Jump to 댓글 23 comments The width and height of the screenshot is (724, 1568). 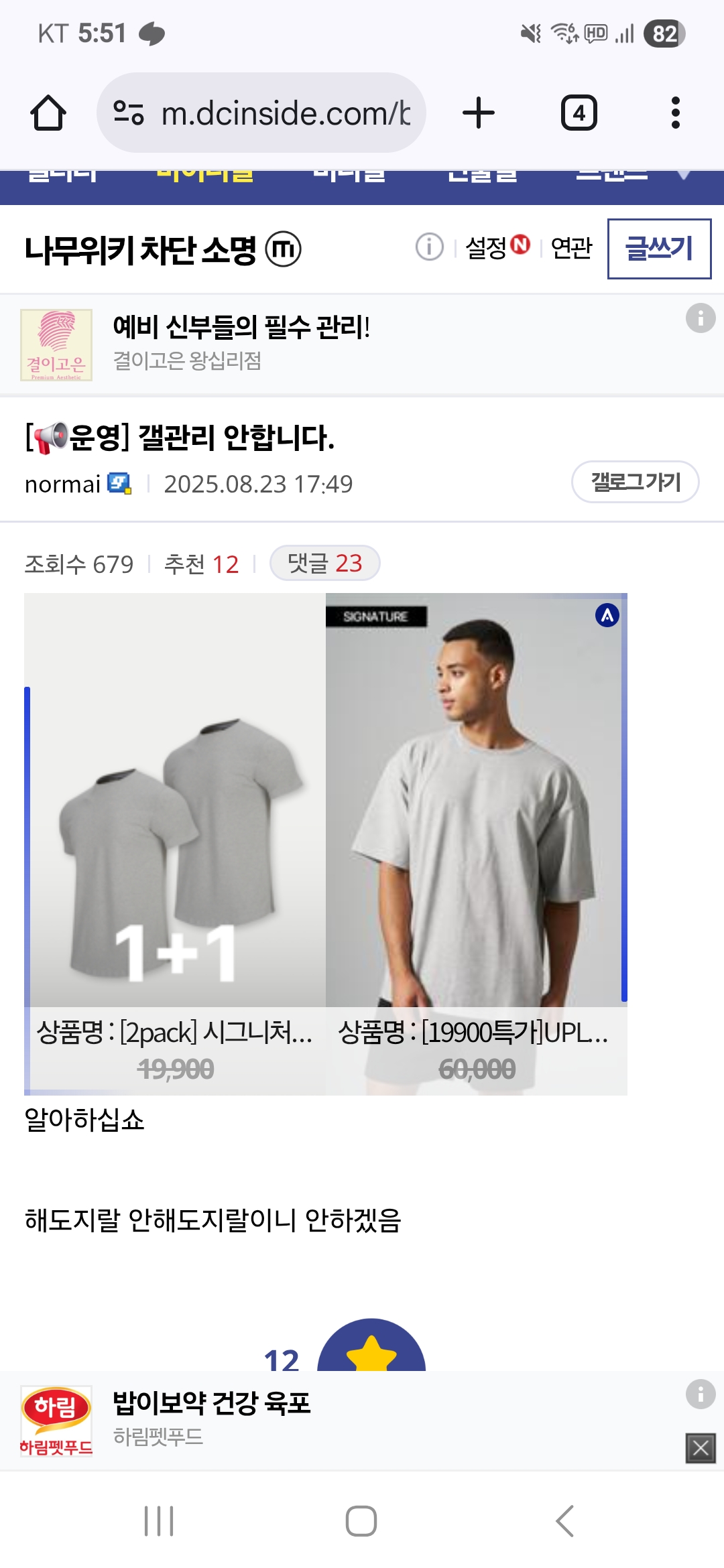tap(324, 563)
